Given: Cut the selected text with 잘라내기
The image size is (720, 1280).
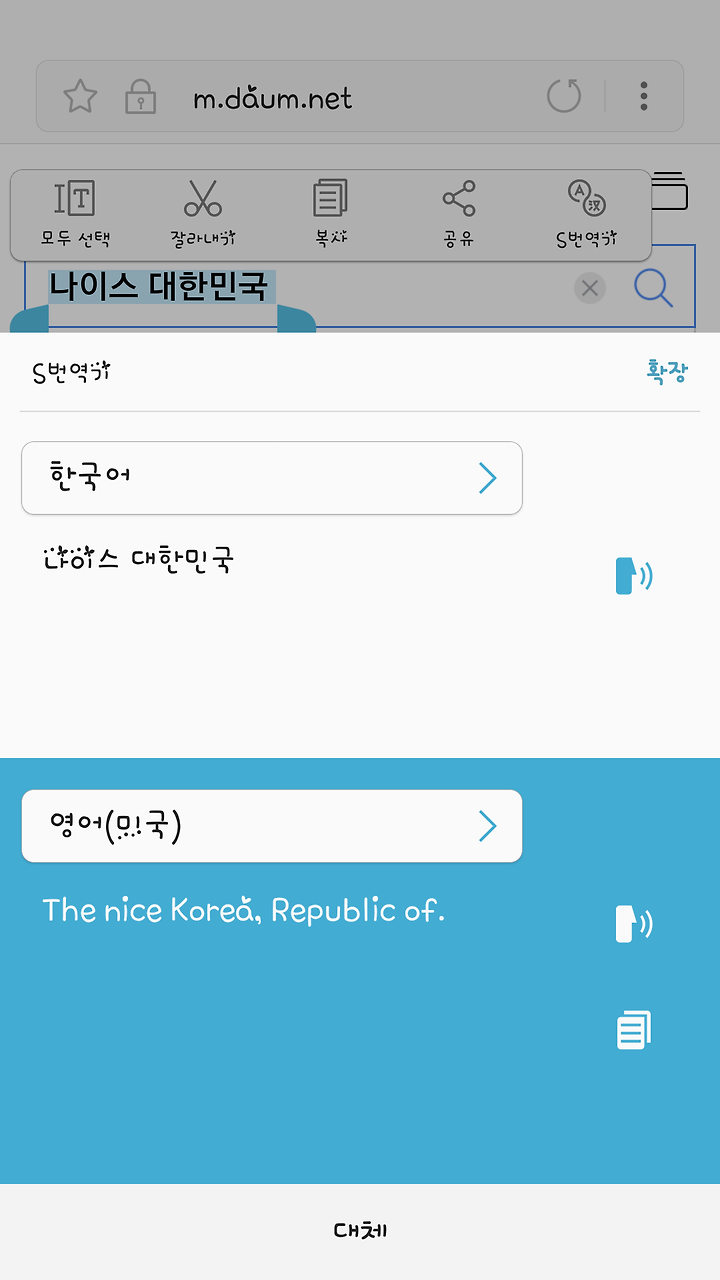Looking at the screenshot, I should pyautogui.click(x=203, y=215).
